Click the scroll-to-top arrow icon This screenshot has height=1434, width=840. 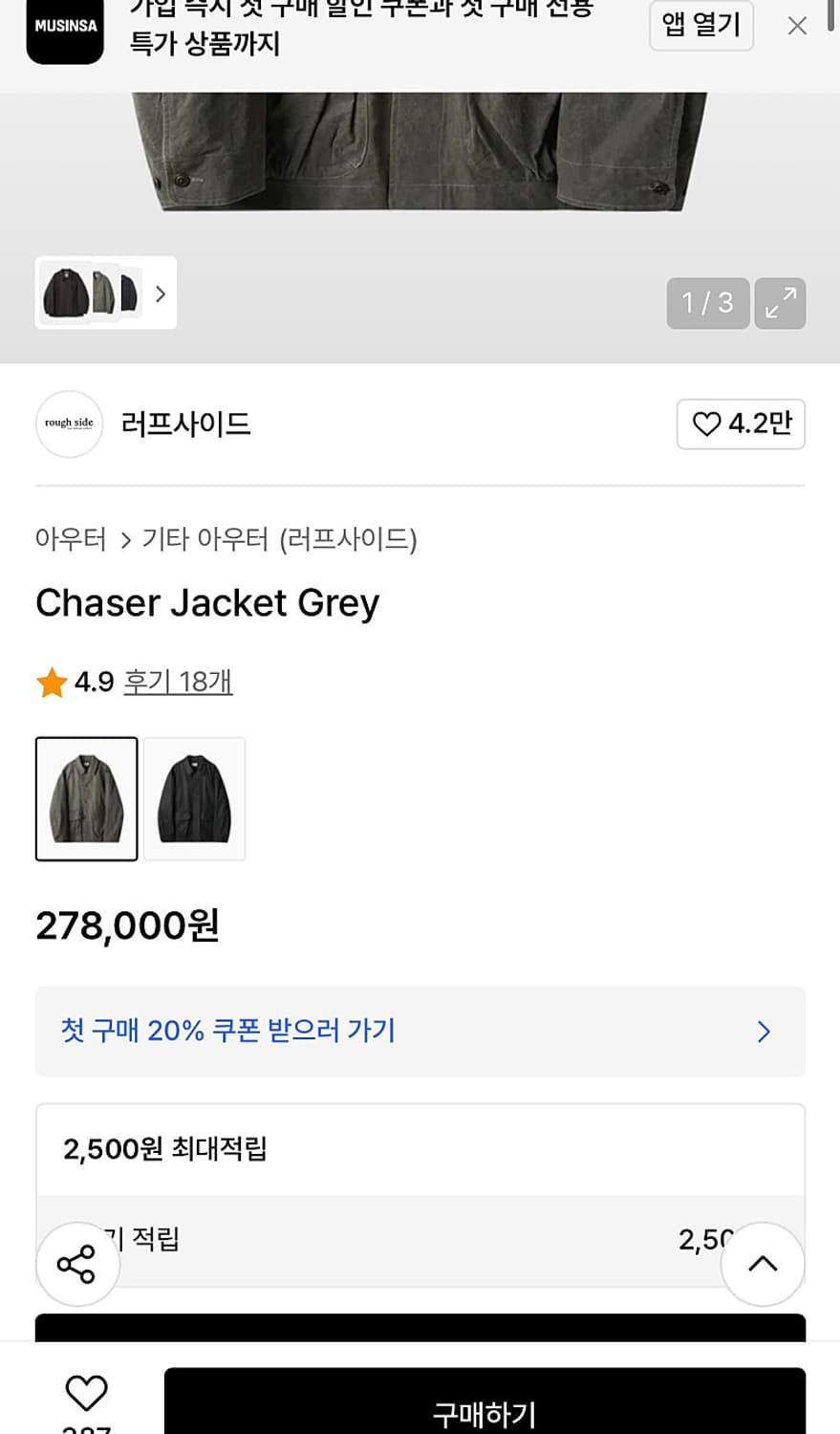point(762,1263)
